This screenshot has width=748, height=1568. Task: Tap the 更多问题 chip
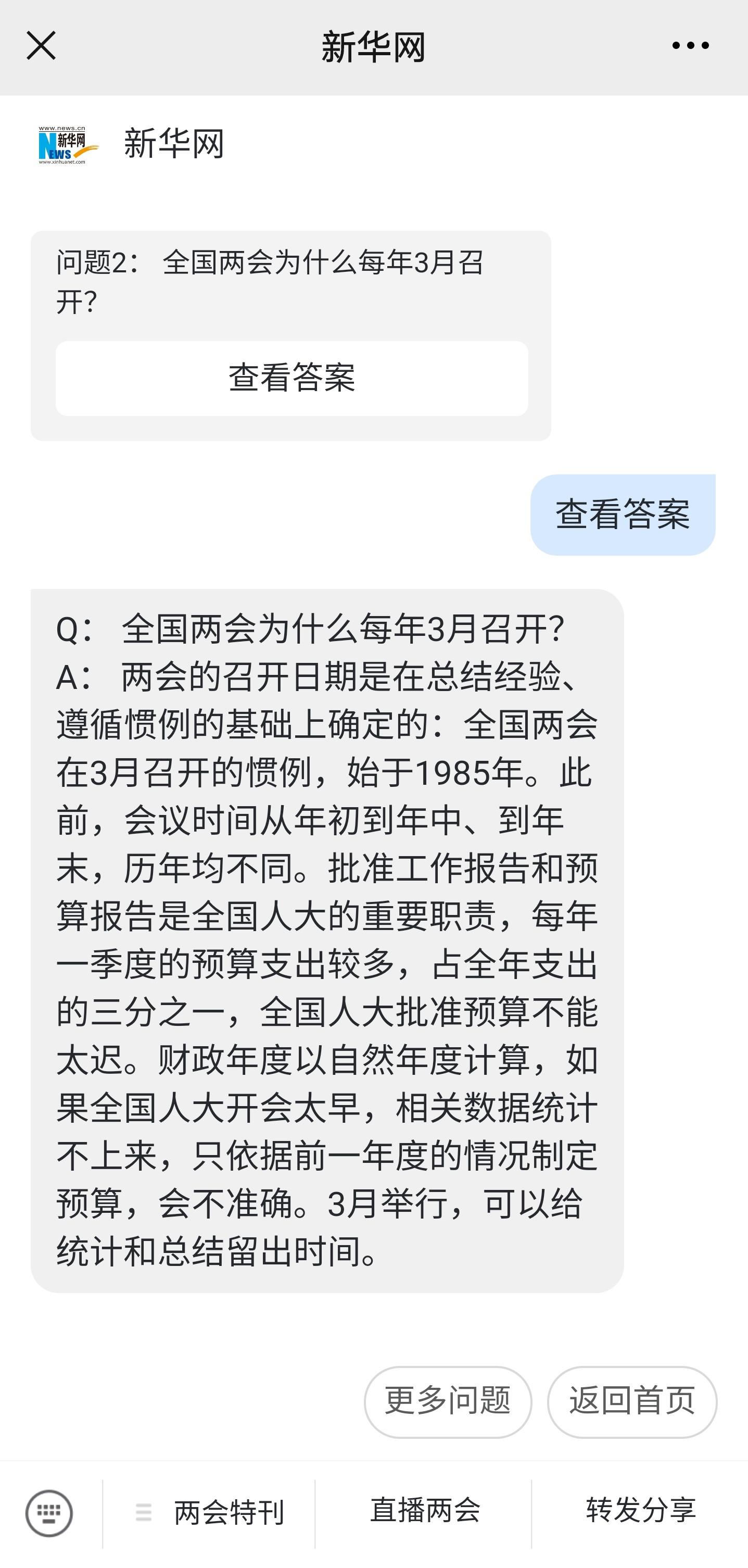coord(448,1401)
